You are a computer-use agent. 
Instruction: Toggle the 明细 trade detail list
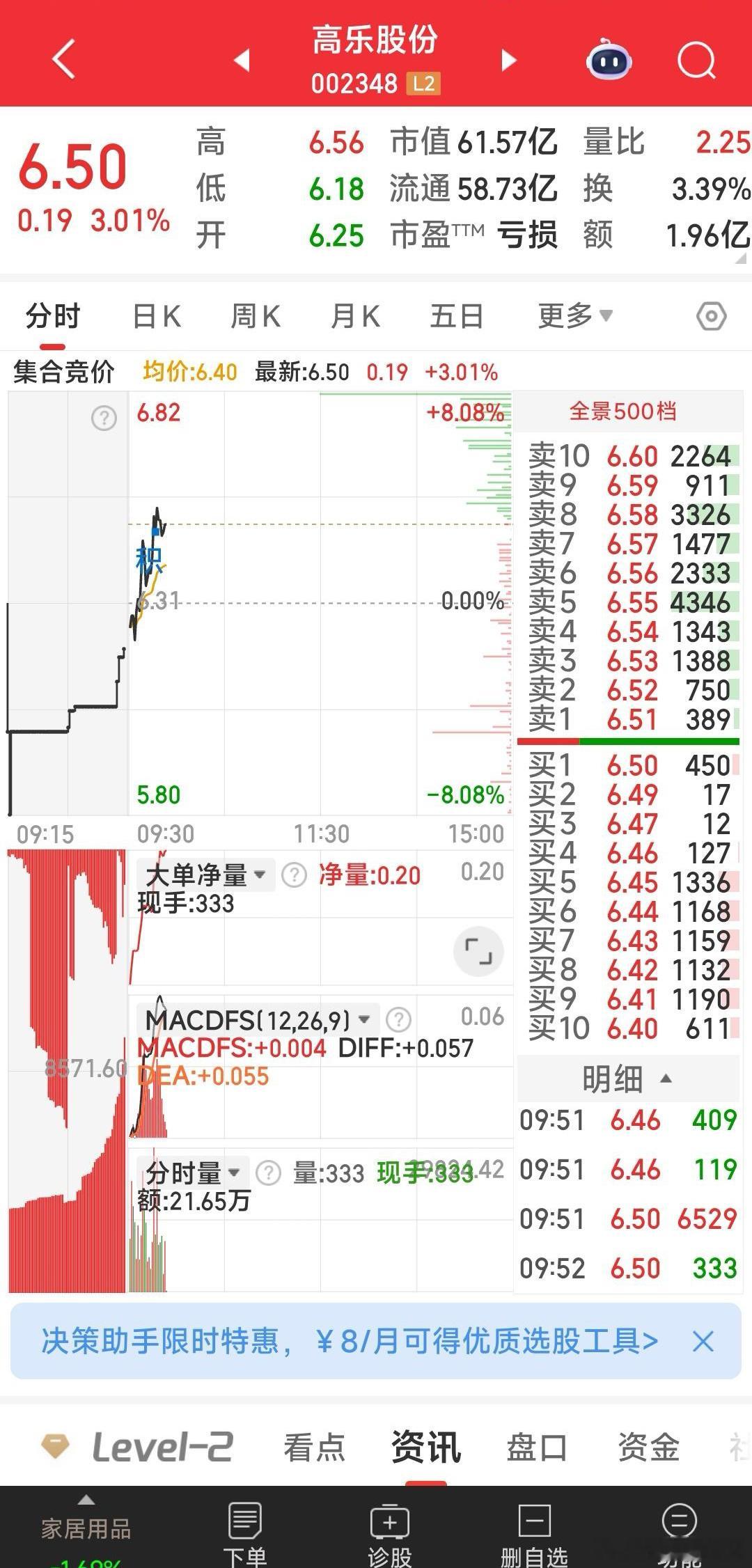pos(627,1079)
